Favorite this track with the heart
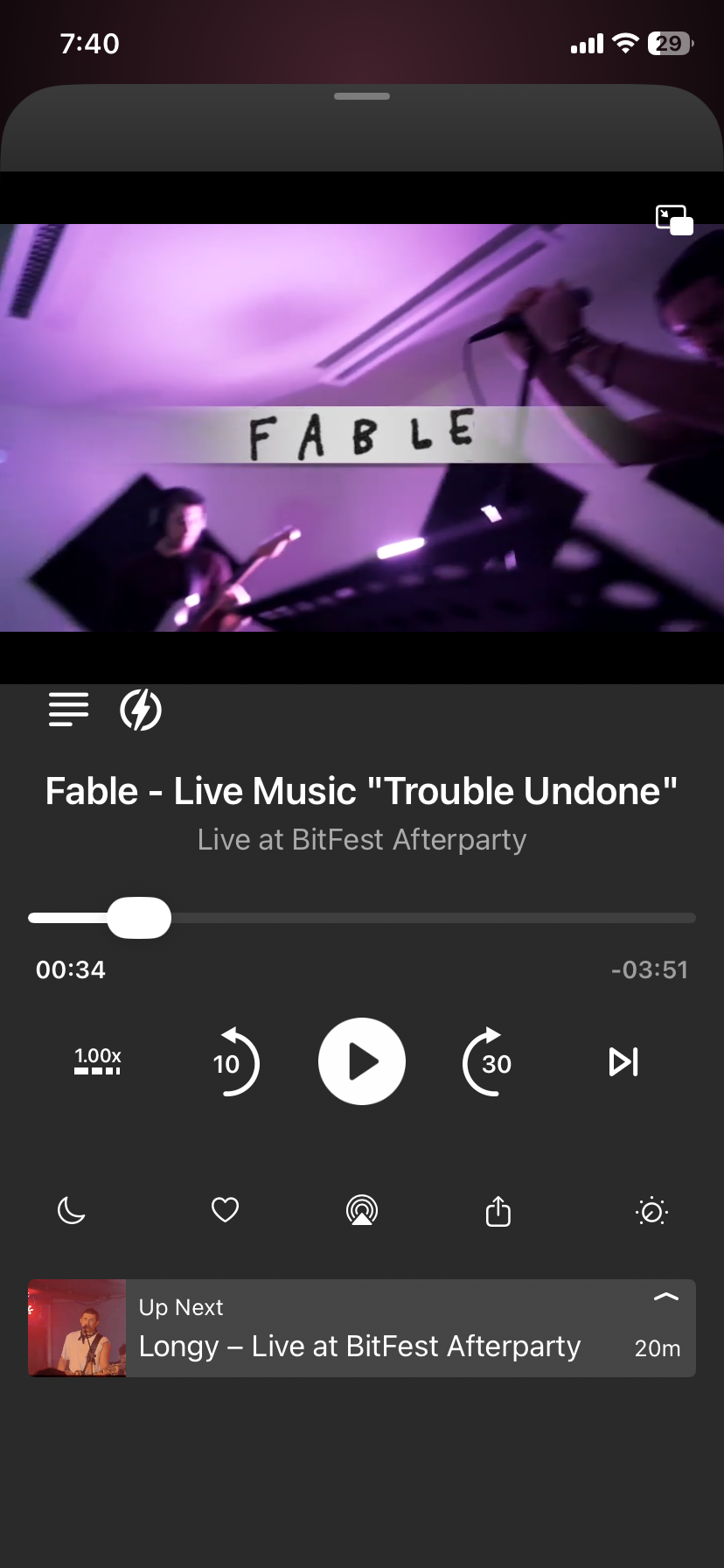724x1568 pixels. coord(226,1210)
